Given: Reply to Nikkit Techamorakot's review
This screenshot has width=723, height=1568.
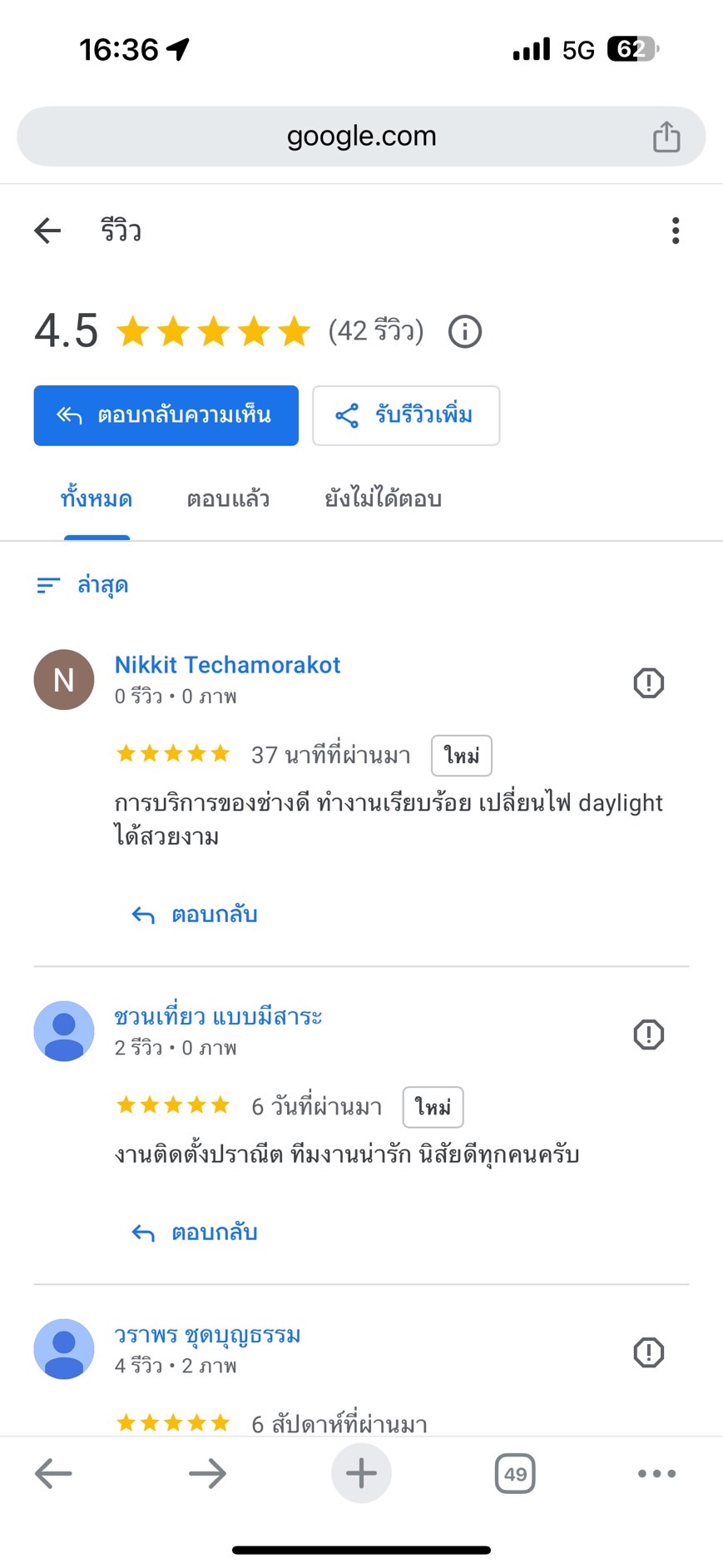Looking at the screenshot, I should pos(195,915).
